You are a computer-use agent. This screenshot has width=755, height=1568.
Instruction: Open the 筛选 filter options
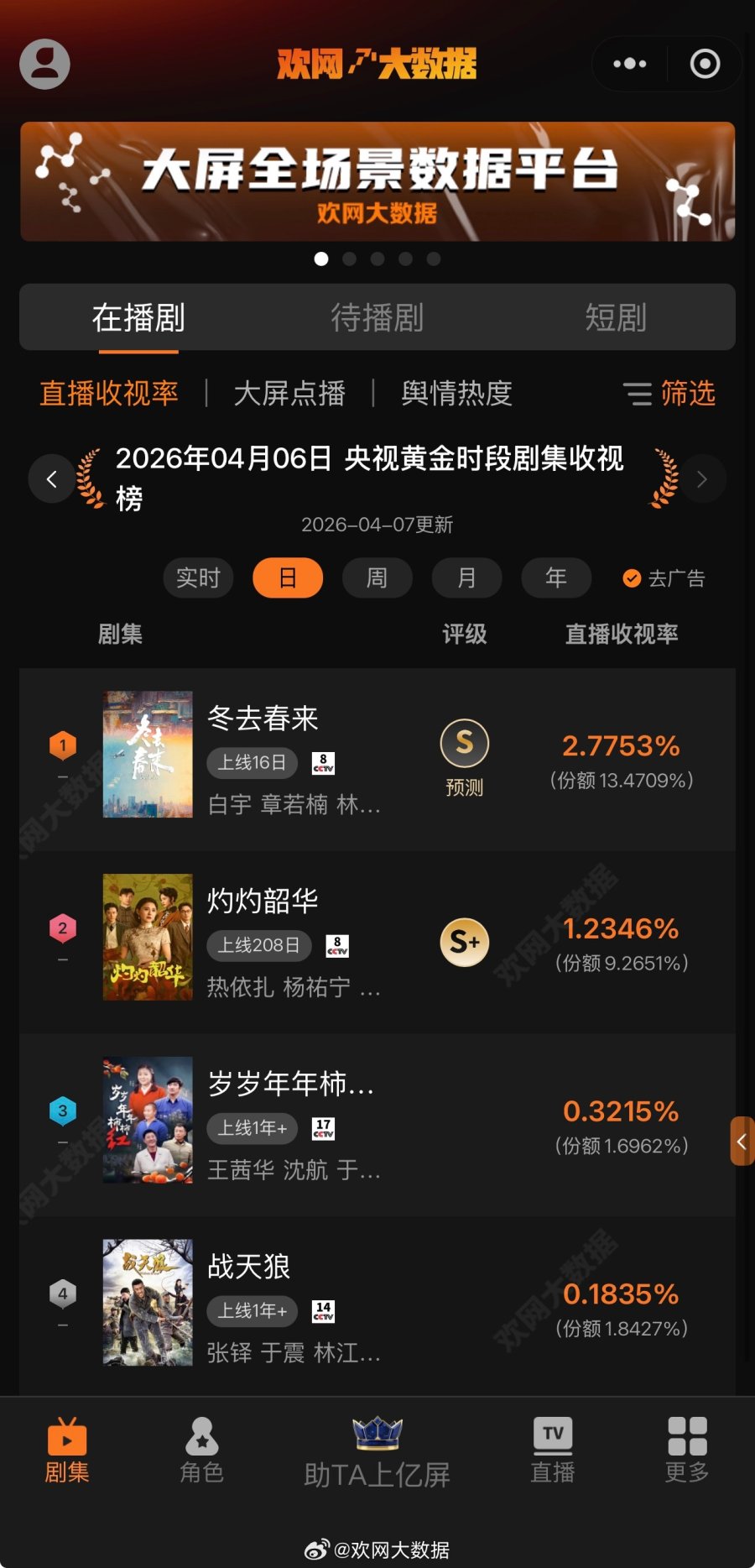[x=669, y=393]
